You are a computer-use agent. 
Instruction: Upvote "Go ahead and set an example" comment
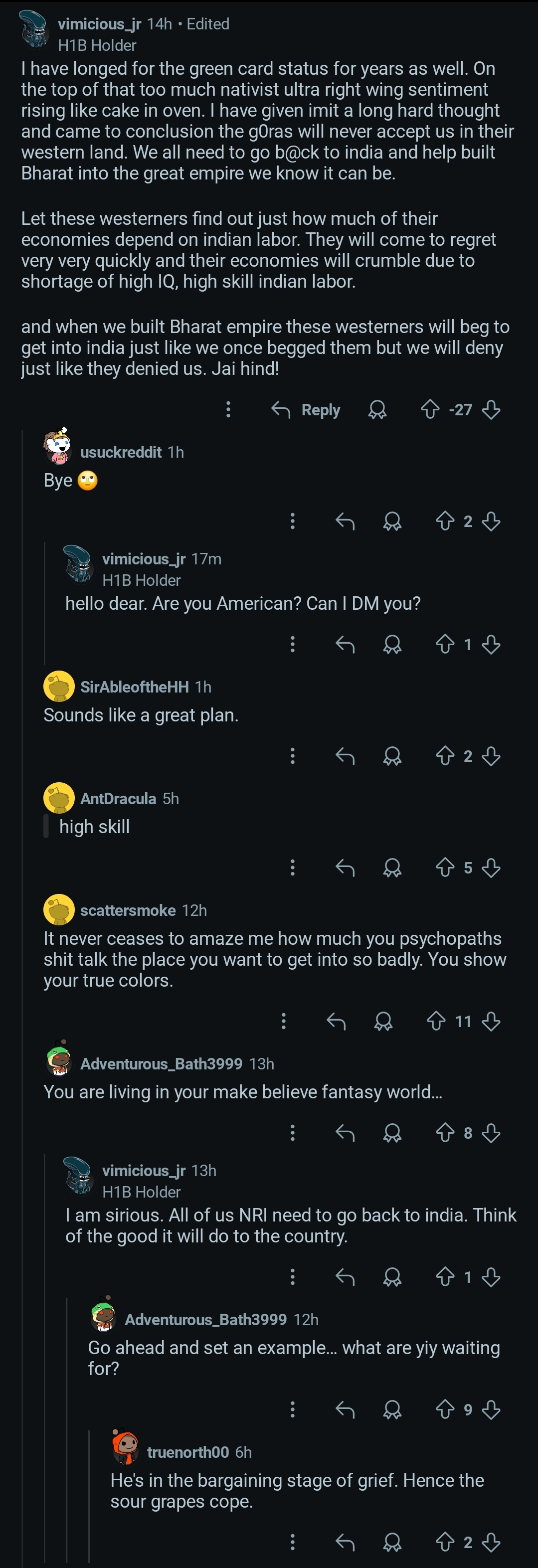445,1410
